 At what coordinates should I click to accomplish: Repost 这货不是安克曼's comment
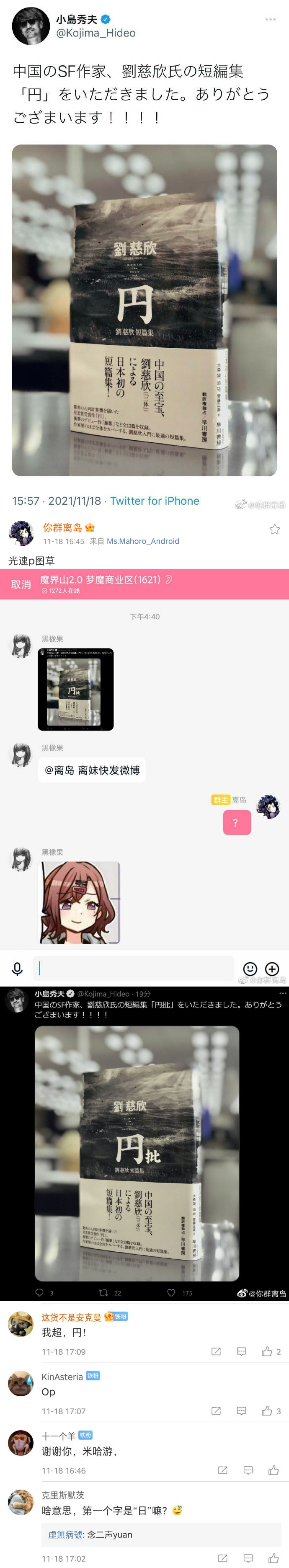tap(216, 1351)
